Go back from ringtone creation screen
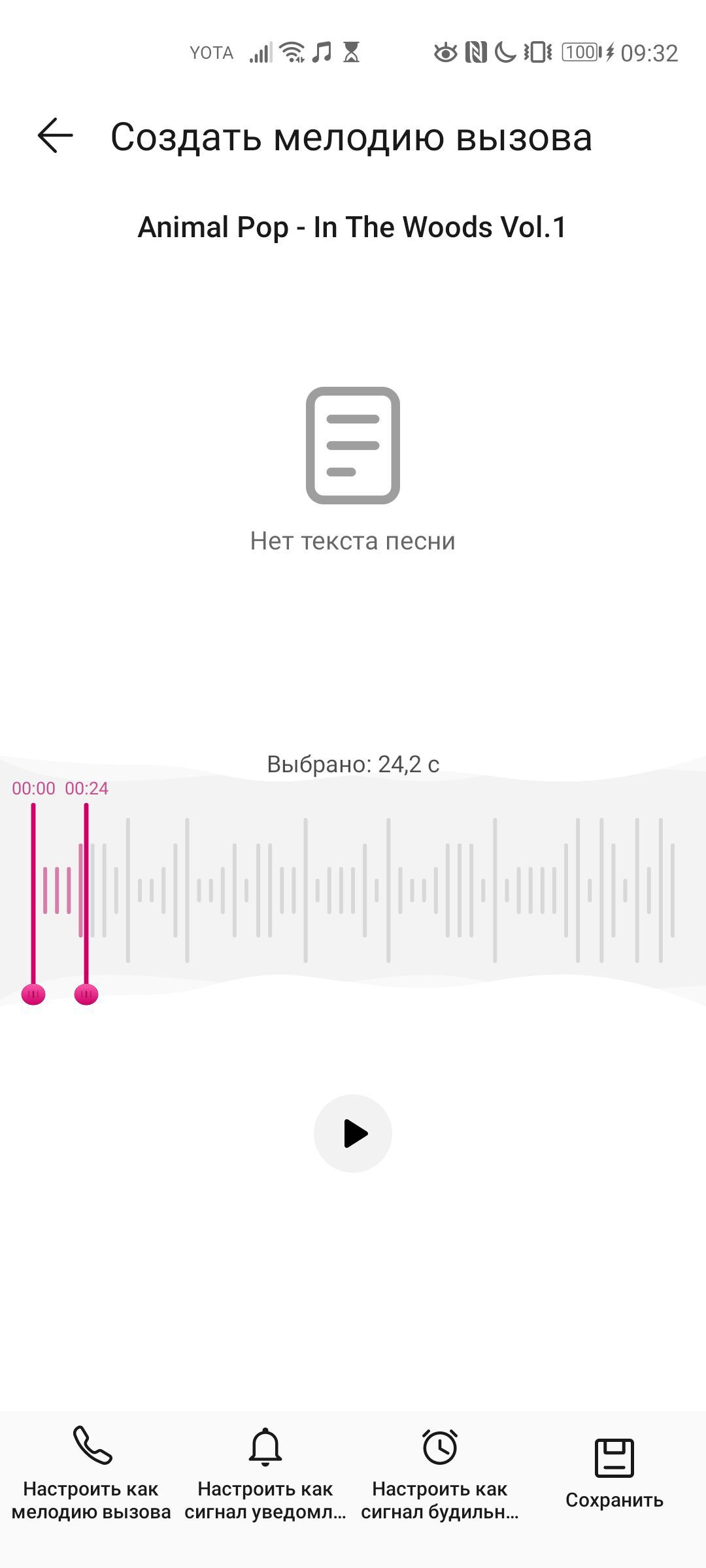Image resolution: width=706 pixels, height=1568 pixels. pyautogui.click(x=55, y=136)
